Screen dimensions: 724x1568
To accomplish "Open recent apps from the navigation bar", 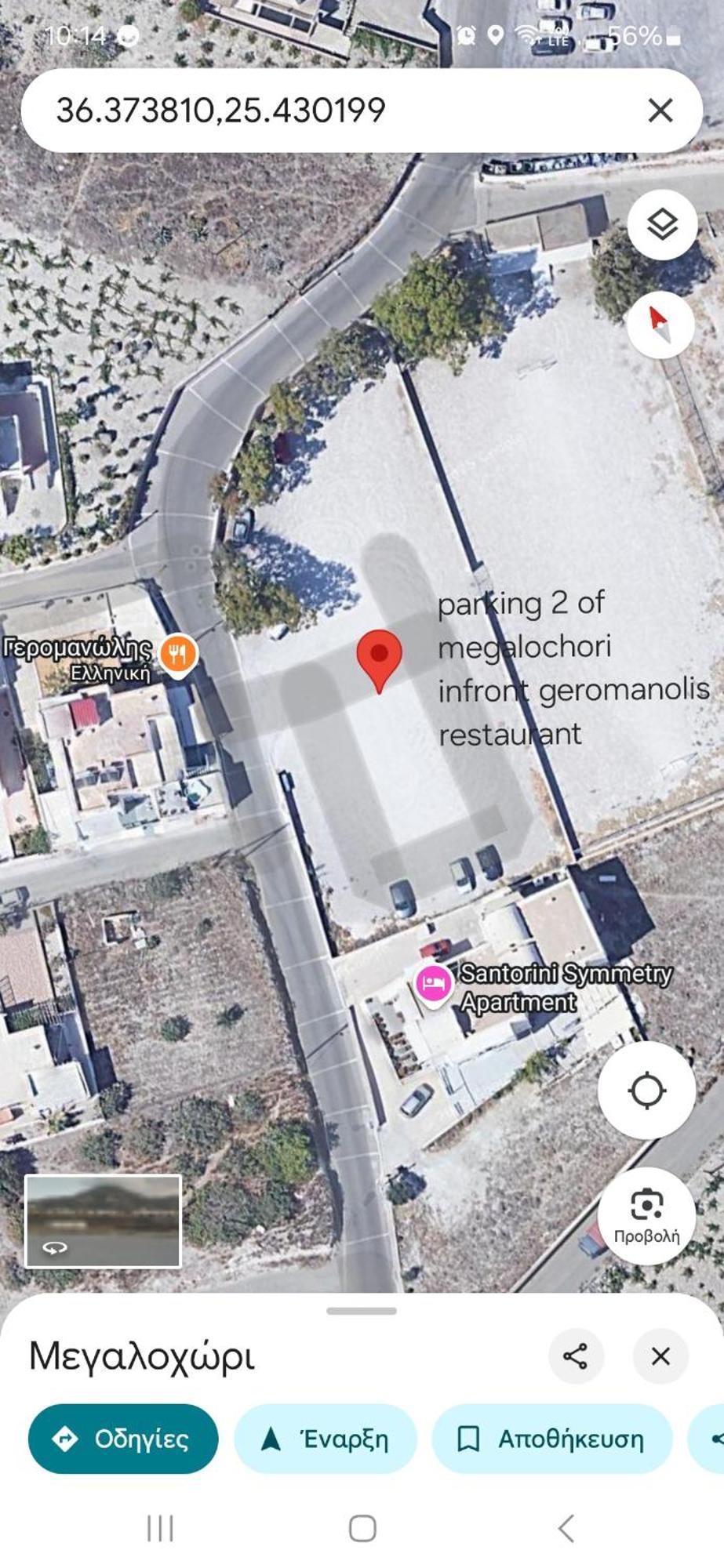I will (160, 1528).
